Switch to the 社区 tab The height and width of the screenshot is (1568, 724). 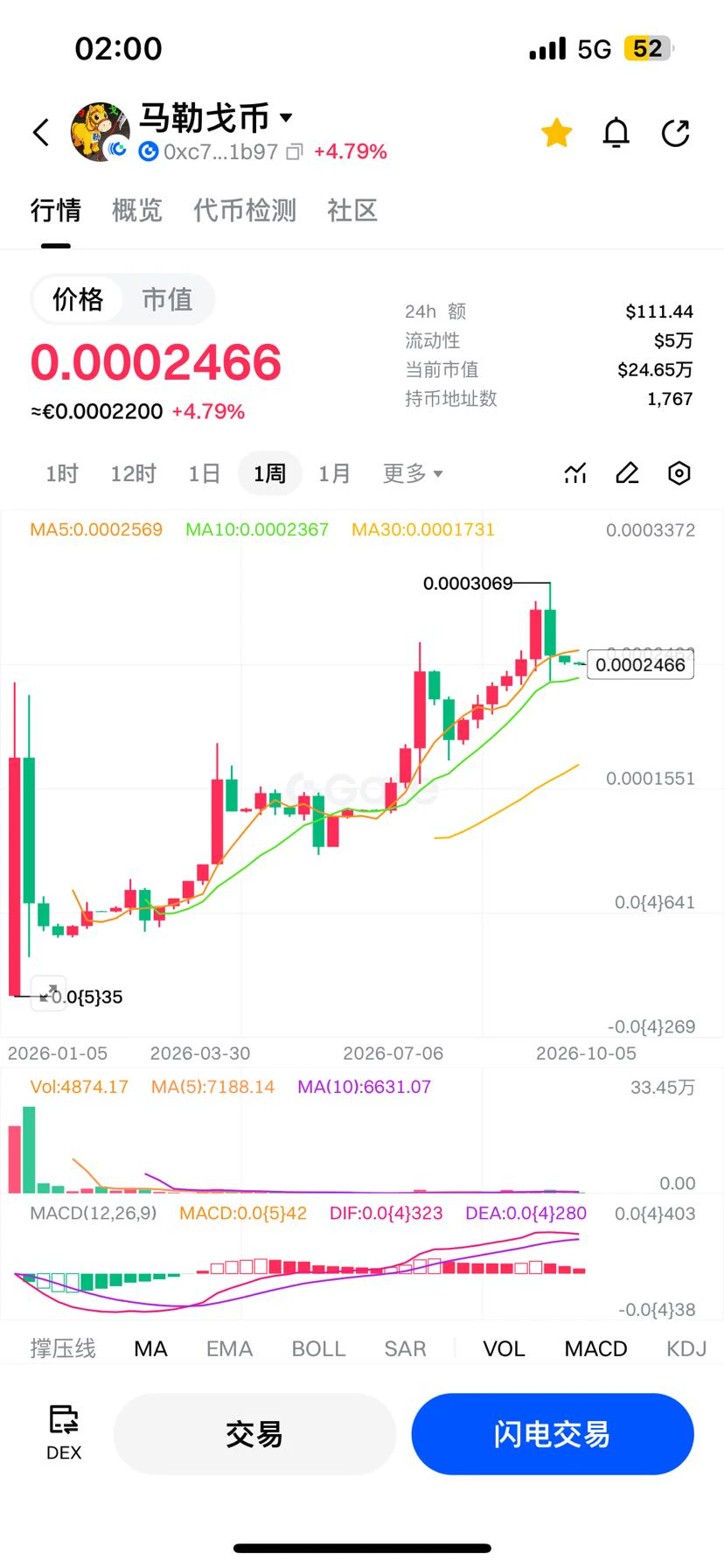coord(352,210)
